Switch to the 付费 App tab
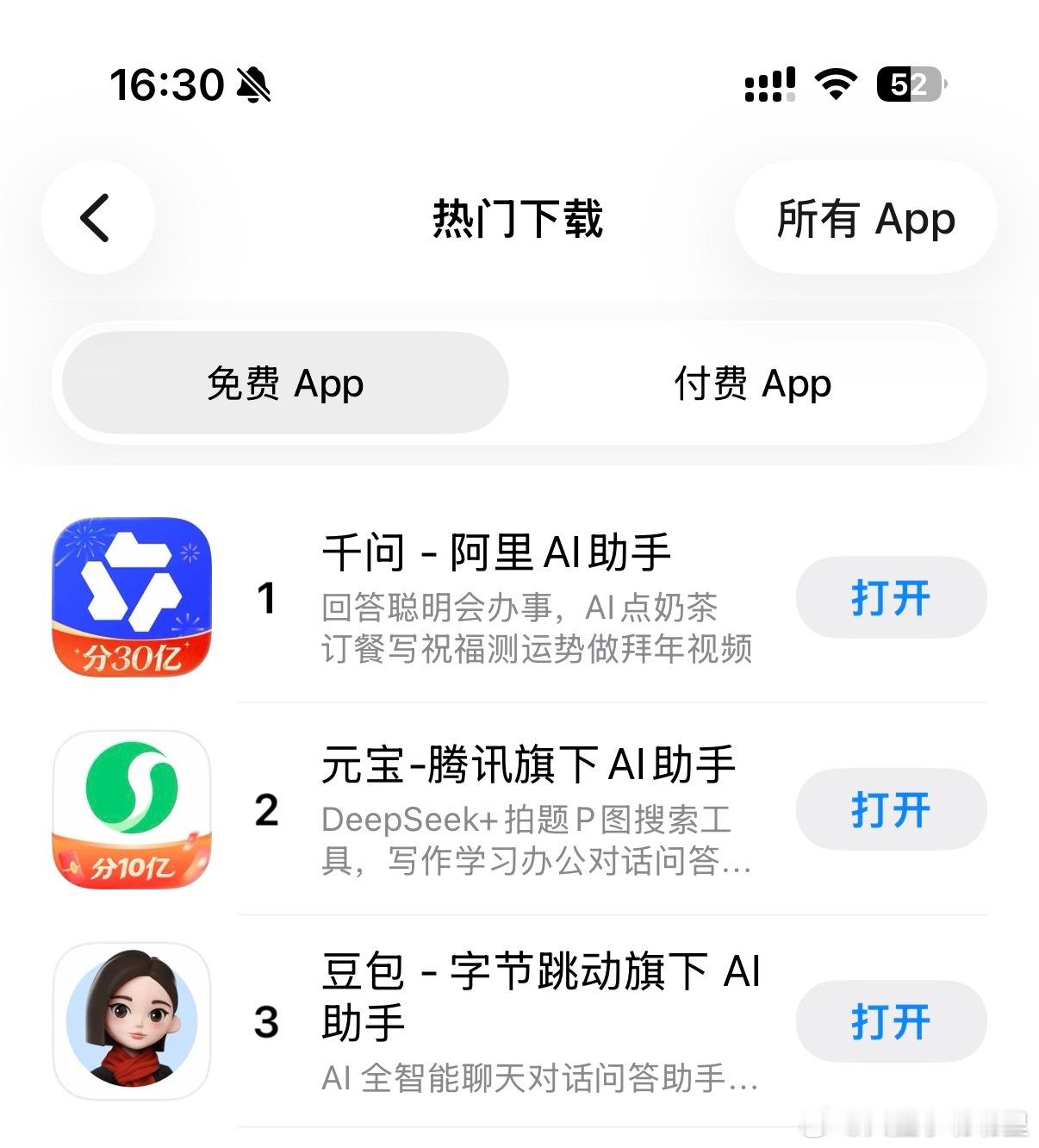Image resolution: width=1039 pixels, height=1148 pixels. click(751, 384)
